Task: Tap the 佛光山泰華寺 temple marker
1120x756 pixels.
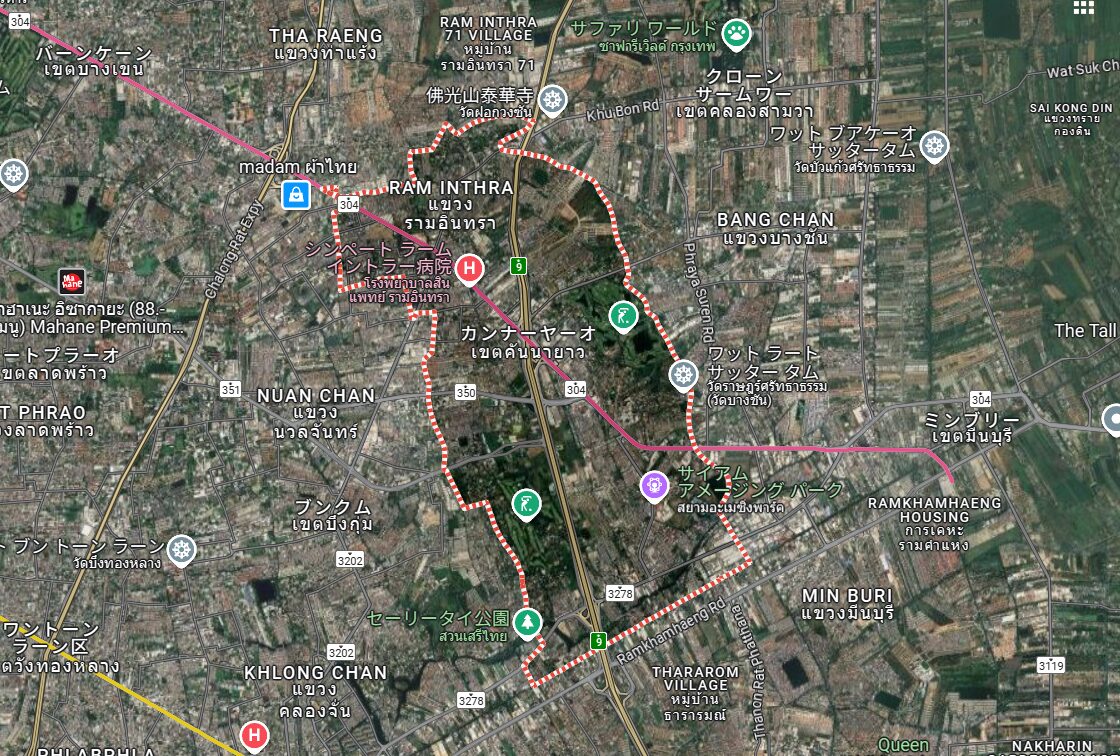Action: tap(552, 99)
